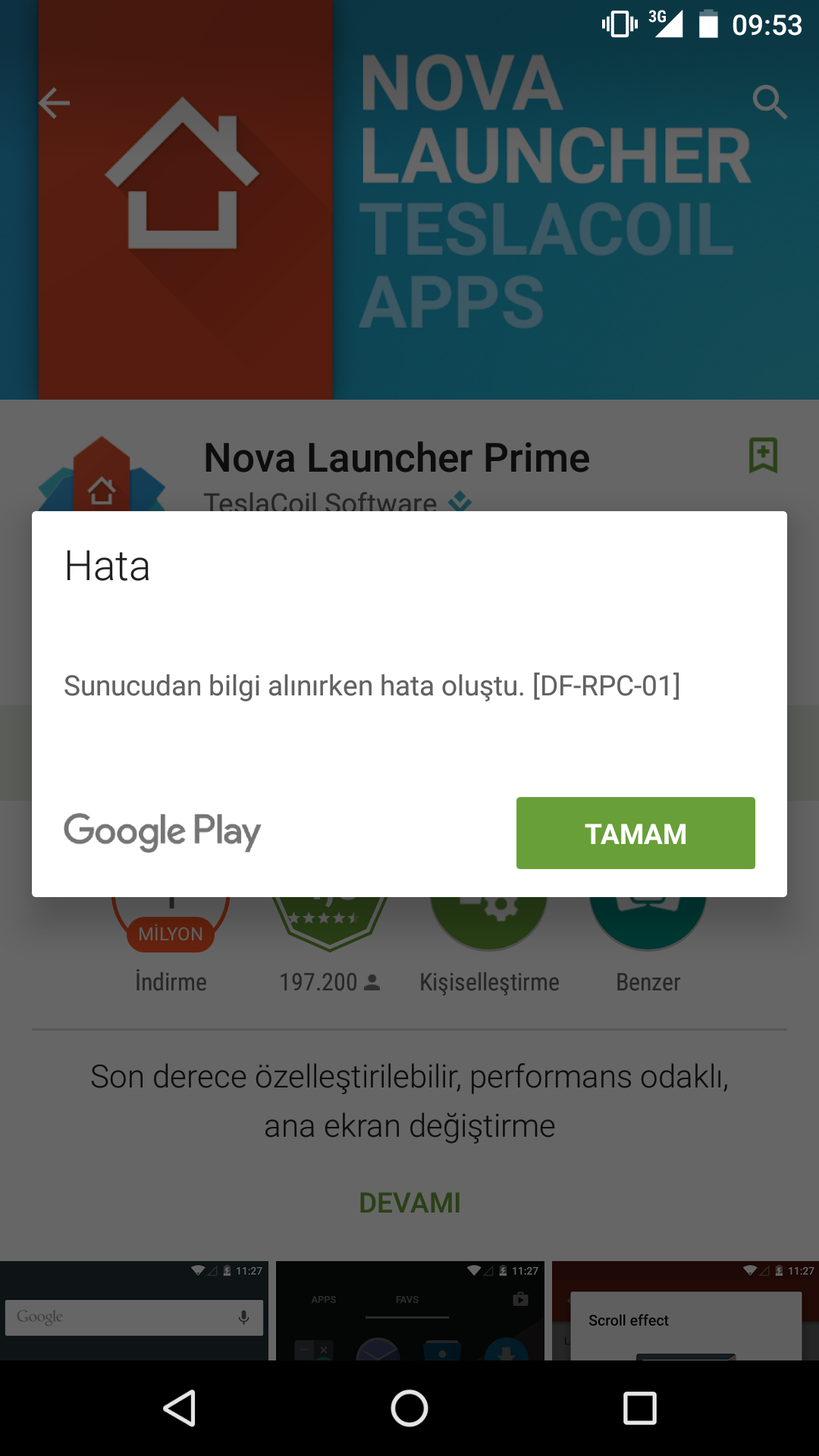
Task: Go to the home screen
Action: pos(409,1408)
